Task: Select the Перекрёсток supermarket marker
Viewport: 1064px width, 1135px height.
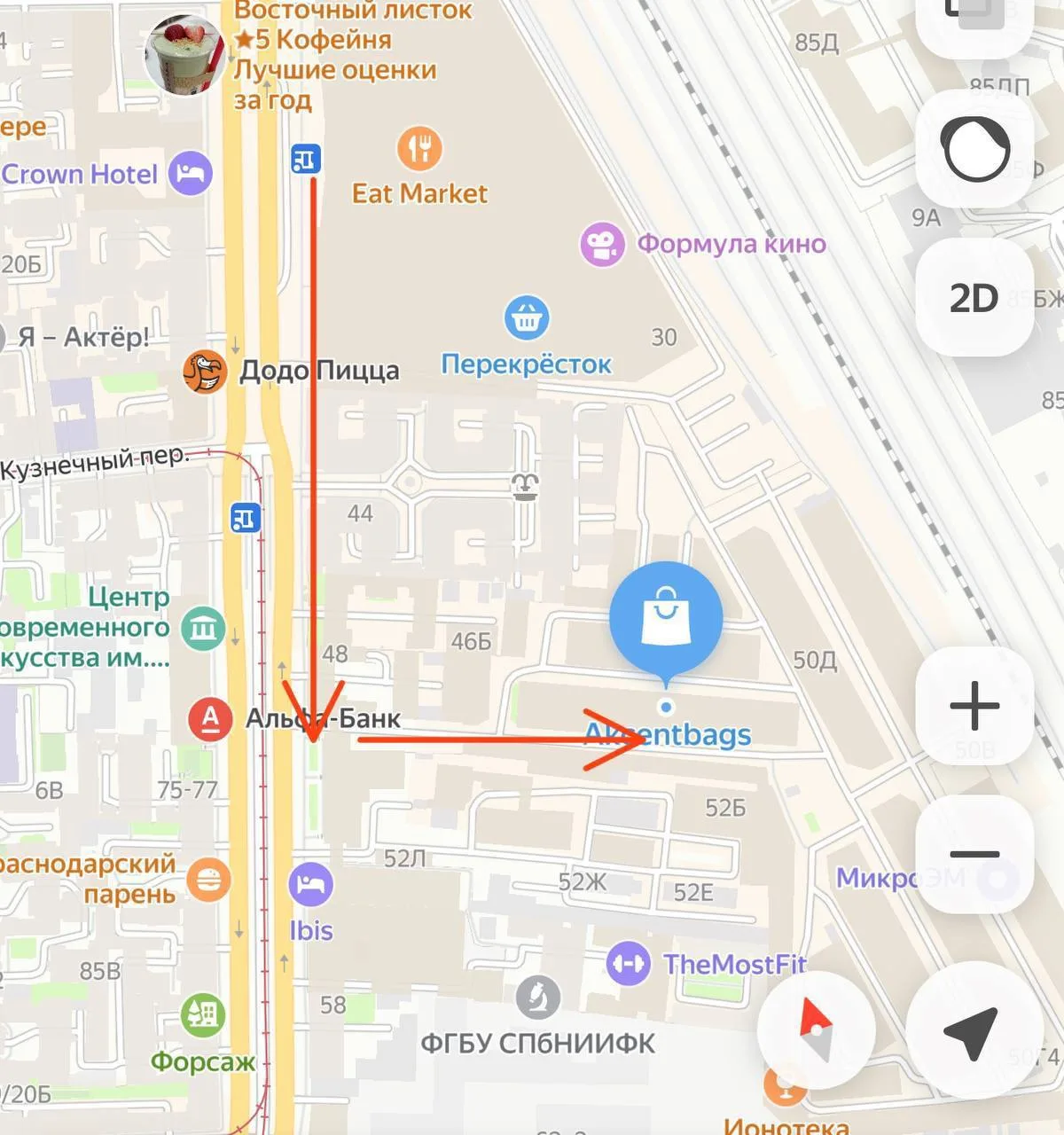Action: tap(527, 318)
